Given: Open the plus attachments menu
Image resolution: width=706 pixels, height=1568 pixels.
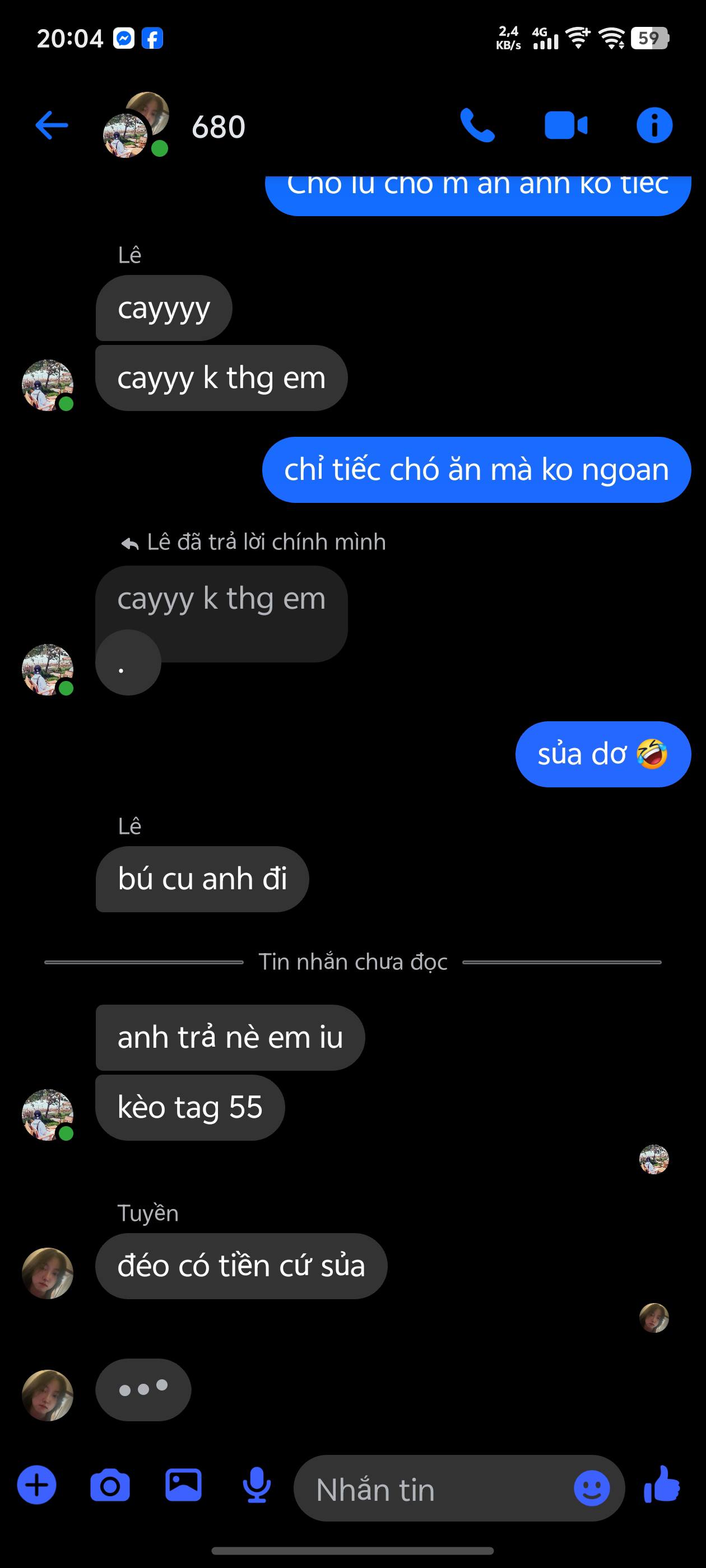Looking at the screenshot, I should click(36, 1486).
